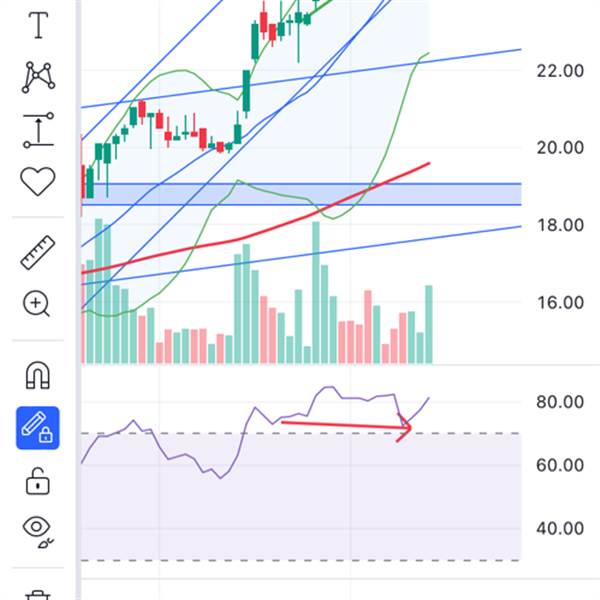
Task: Tap the trash bin to remove drawings
Action: point(38,595)
